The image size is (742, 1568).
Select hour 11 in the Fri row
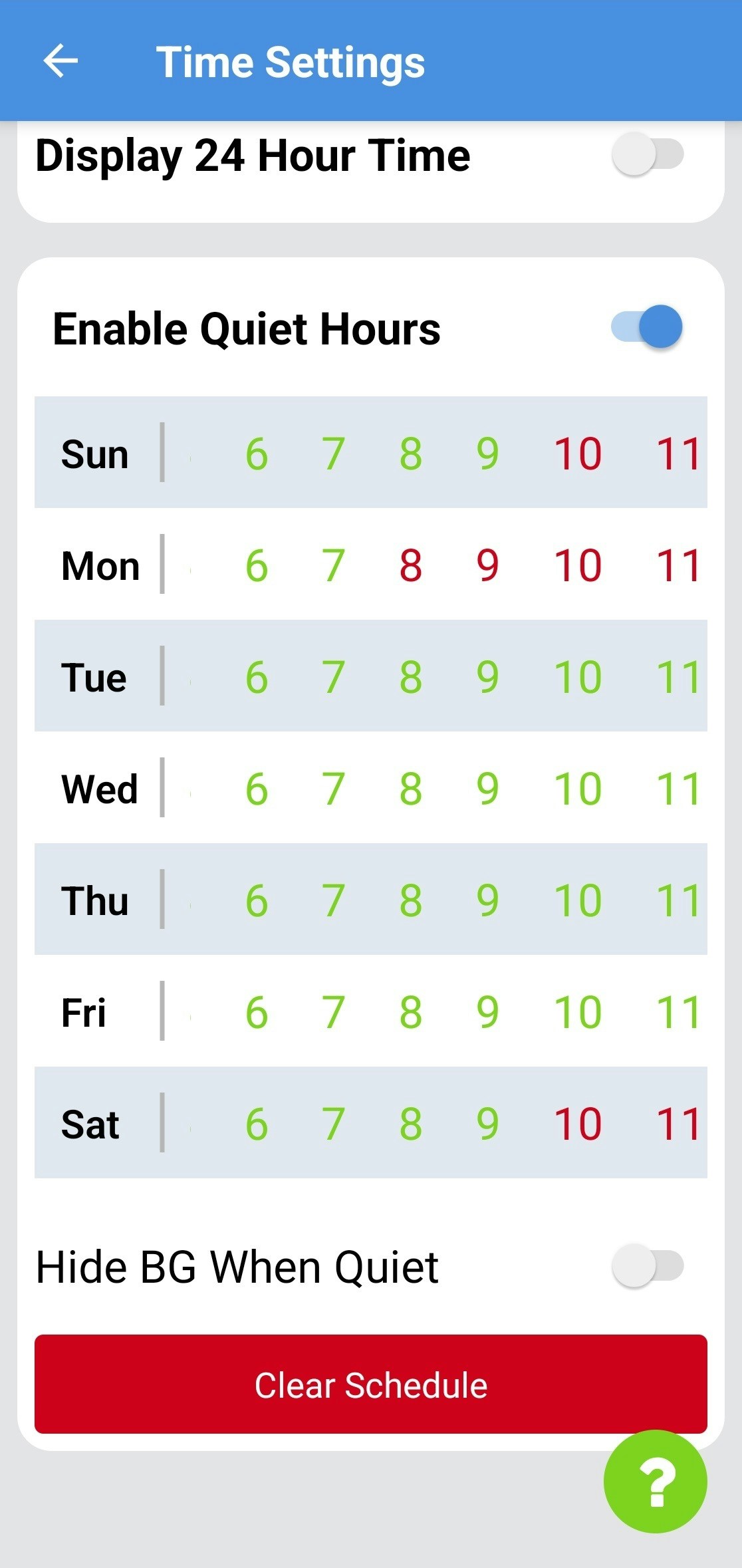[678, 1013]
